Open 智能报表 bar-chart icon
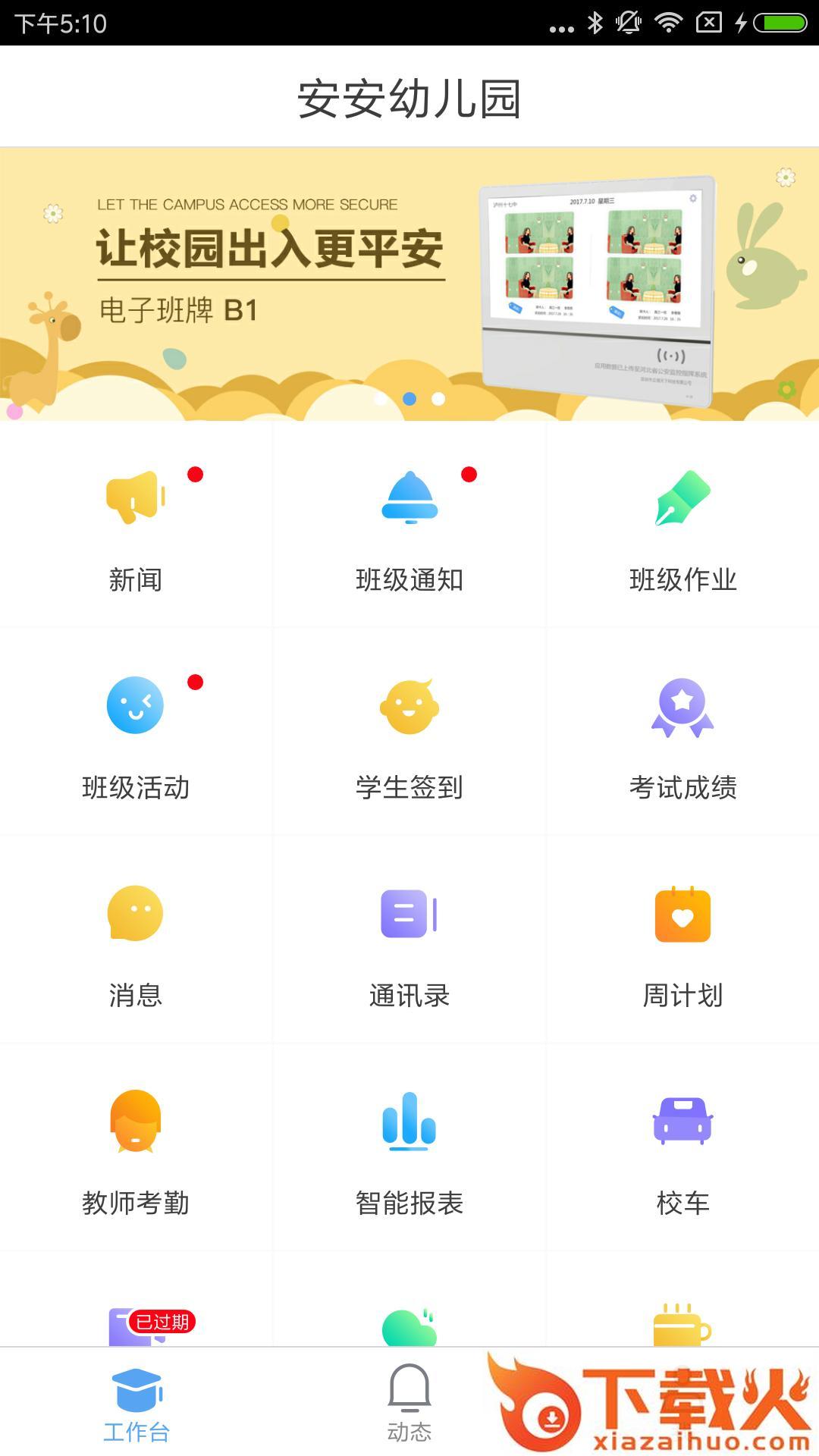819x1456 pixels. tap(409, 1122)
